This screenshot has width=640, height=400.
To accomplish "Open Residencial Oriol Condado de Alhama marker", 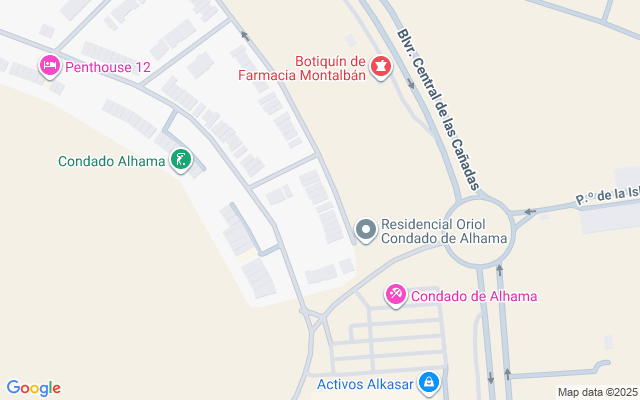I will (x=366, y=230).
